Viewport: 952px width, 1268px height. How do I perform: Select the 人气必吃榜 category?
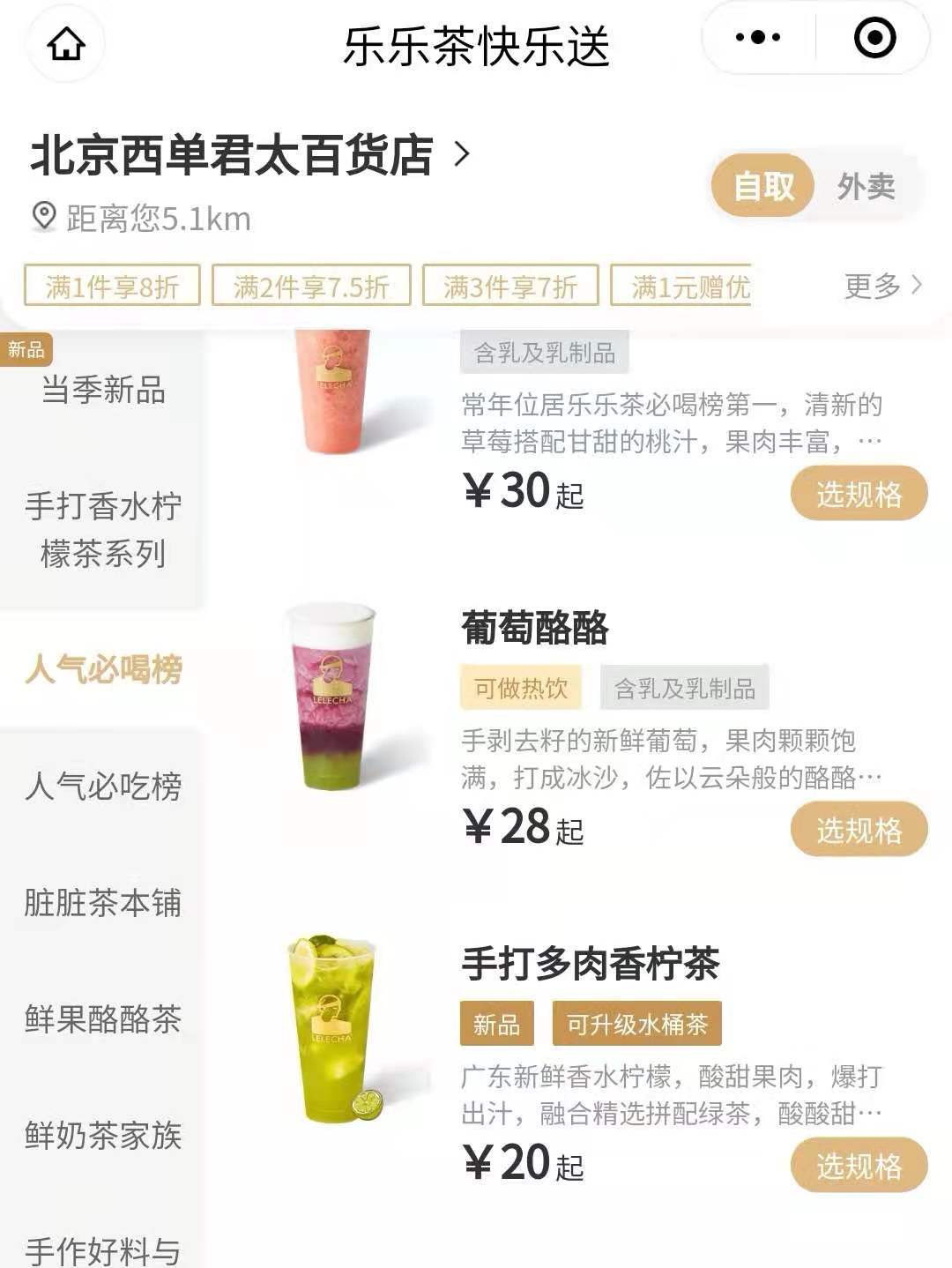(103, 786)
